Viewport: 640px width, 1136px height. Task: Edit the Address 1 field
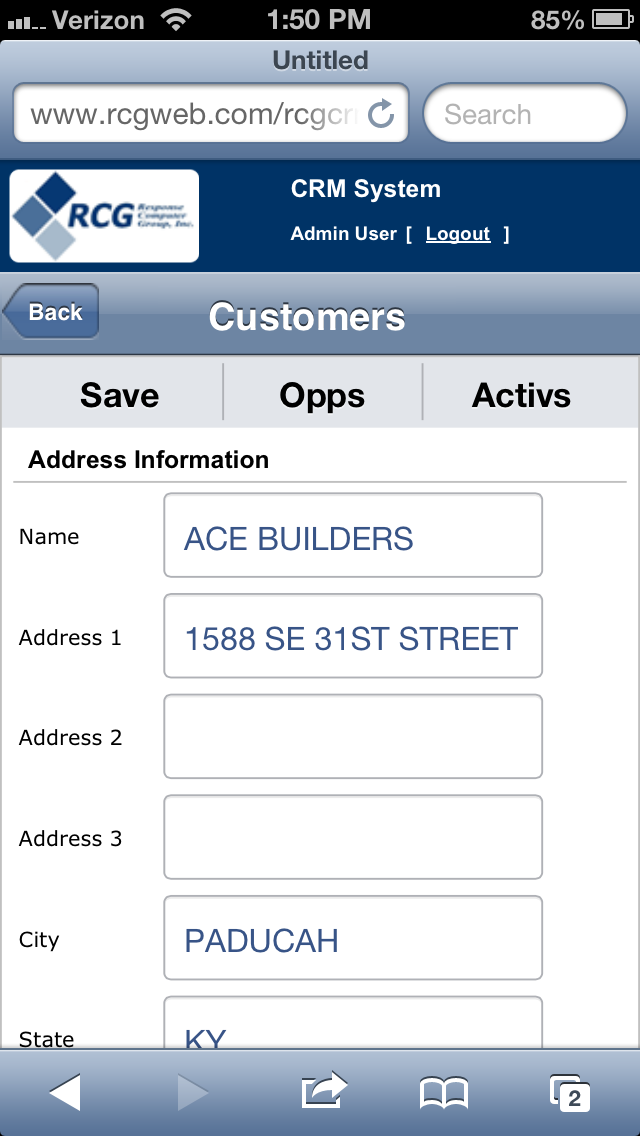coord(352,638)
